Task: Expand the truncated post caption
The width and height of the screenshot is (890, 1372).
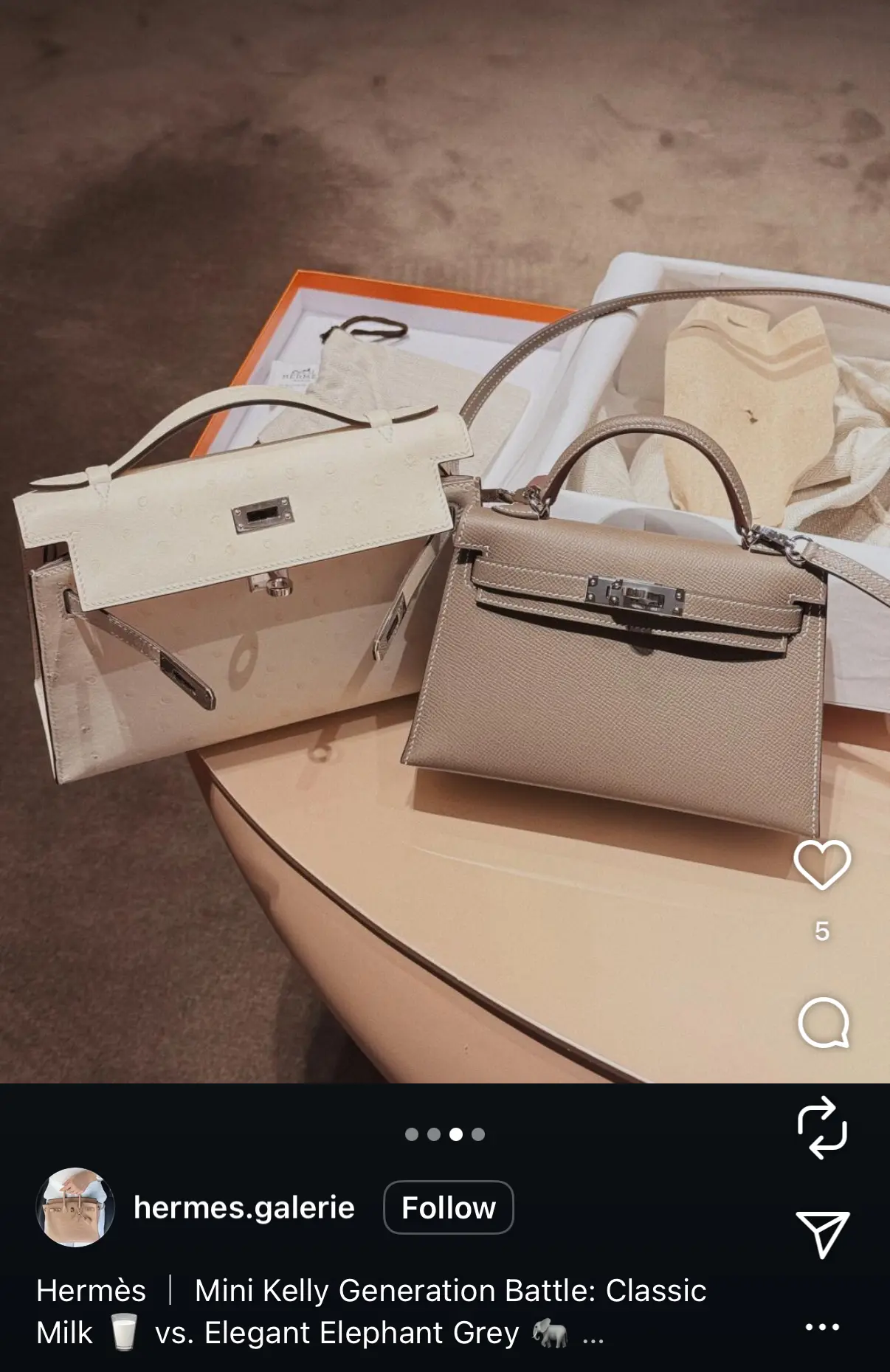Action: (x=593, y=1335)
